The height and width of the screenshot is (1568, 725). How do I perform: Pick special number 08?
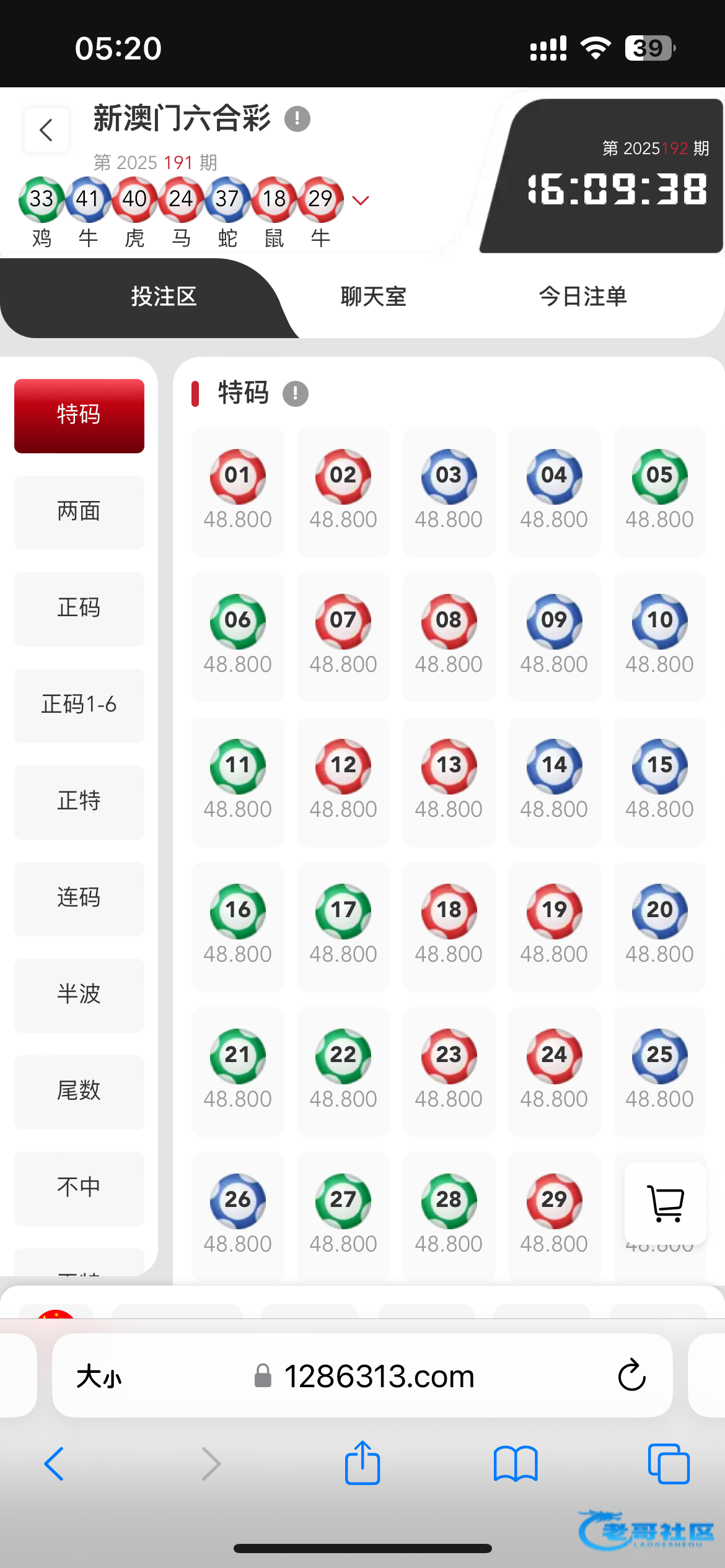(x=449, y=635)
